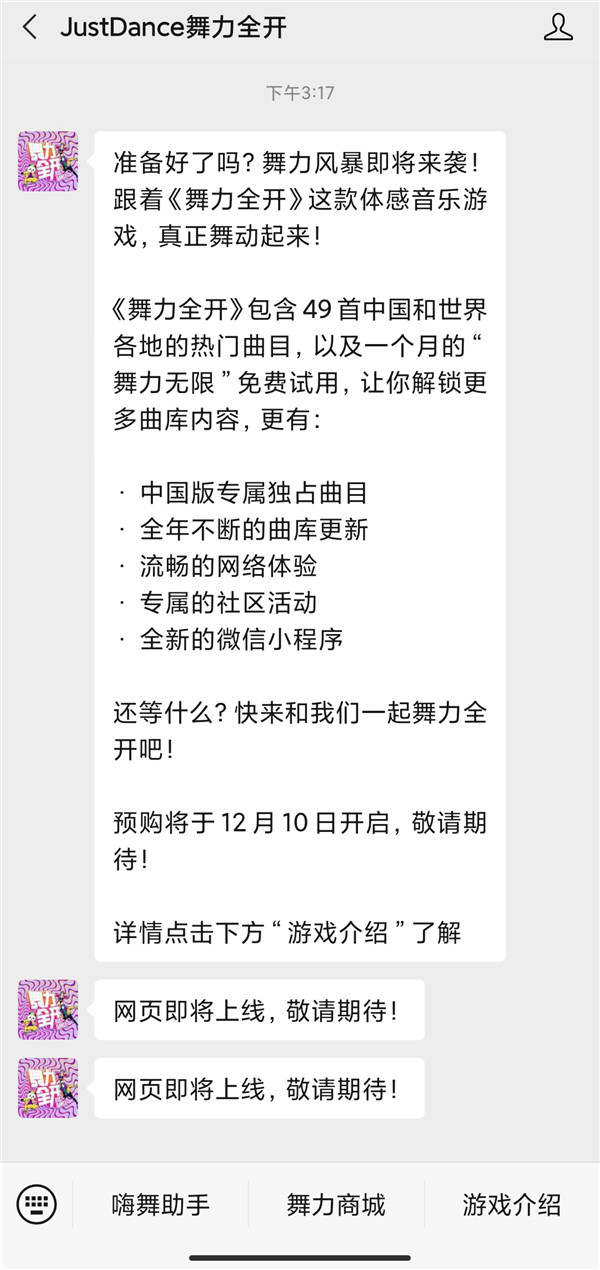Select 游戏介绍 in the bottom menu
This screenshot has width=600, height=1270.
click(x=512, y=1205)
